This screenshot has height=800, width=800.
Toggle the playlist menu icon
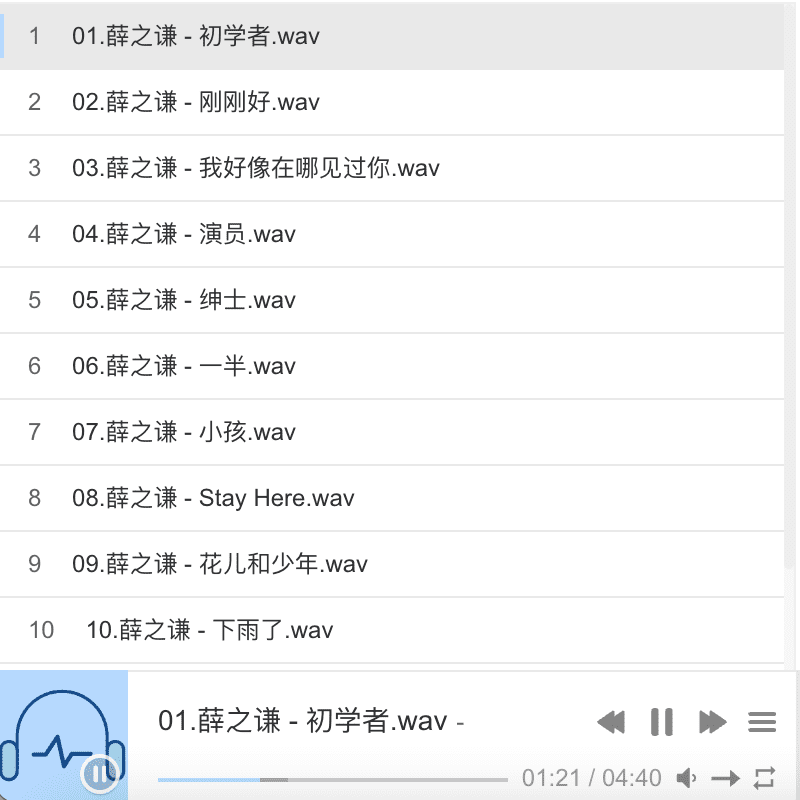[x=763, y=721]
